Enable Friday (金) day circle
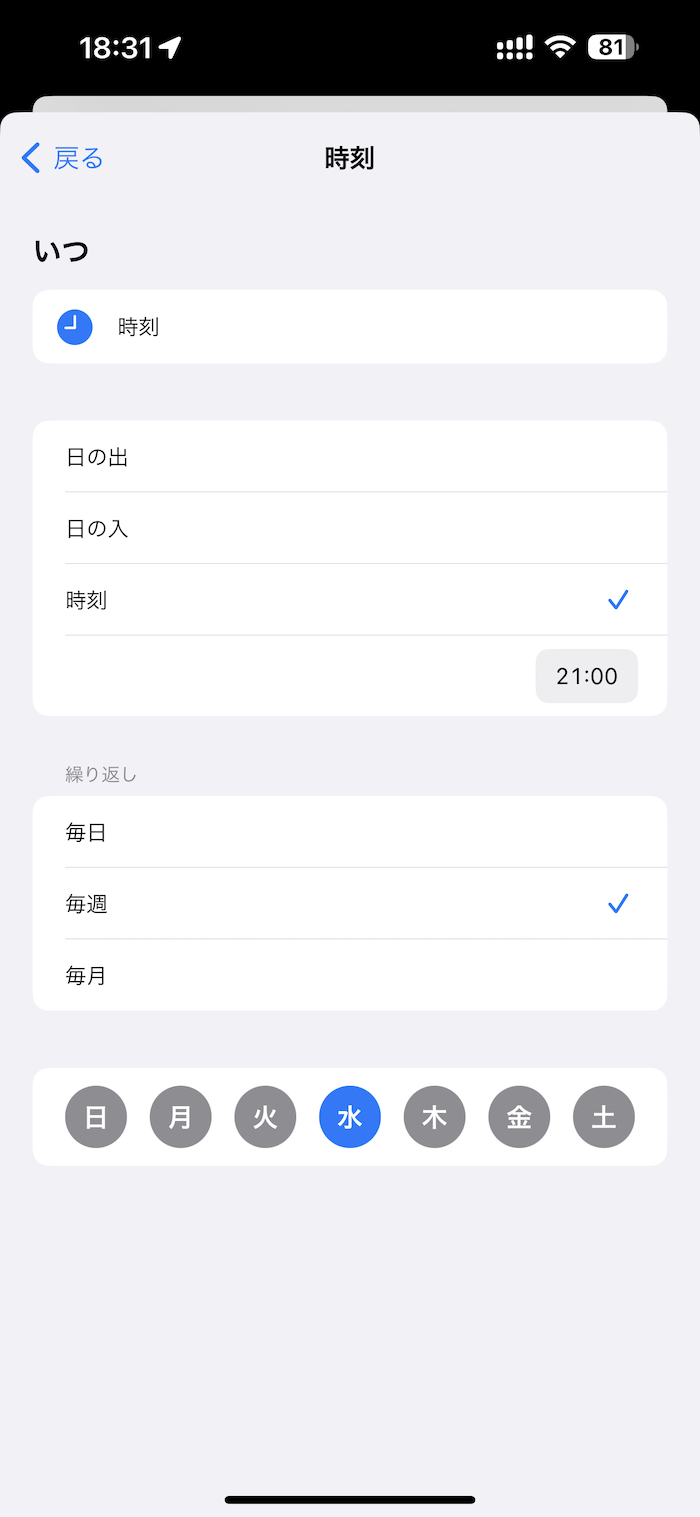700x1517 pixels. pos(519,1117)
